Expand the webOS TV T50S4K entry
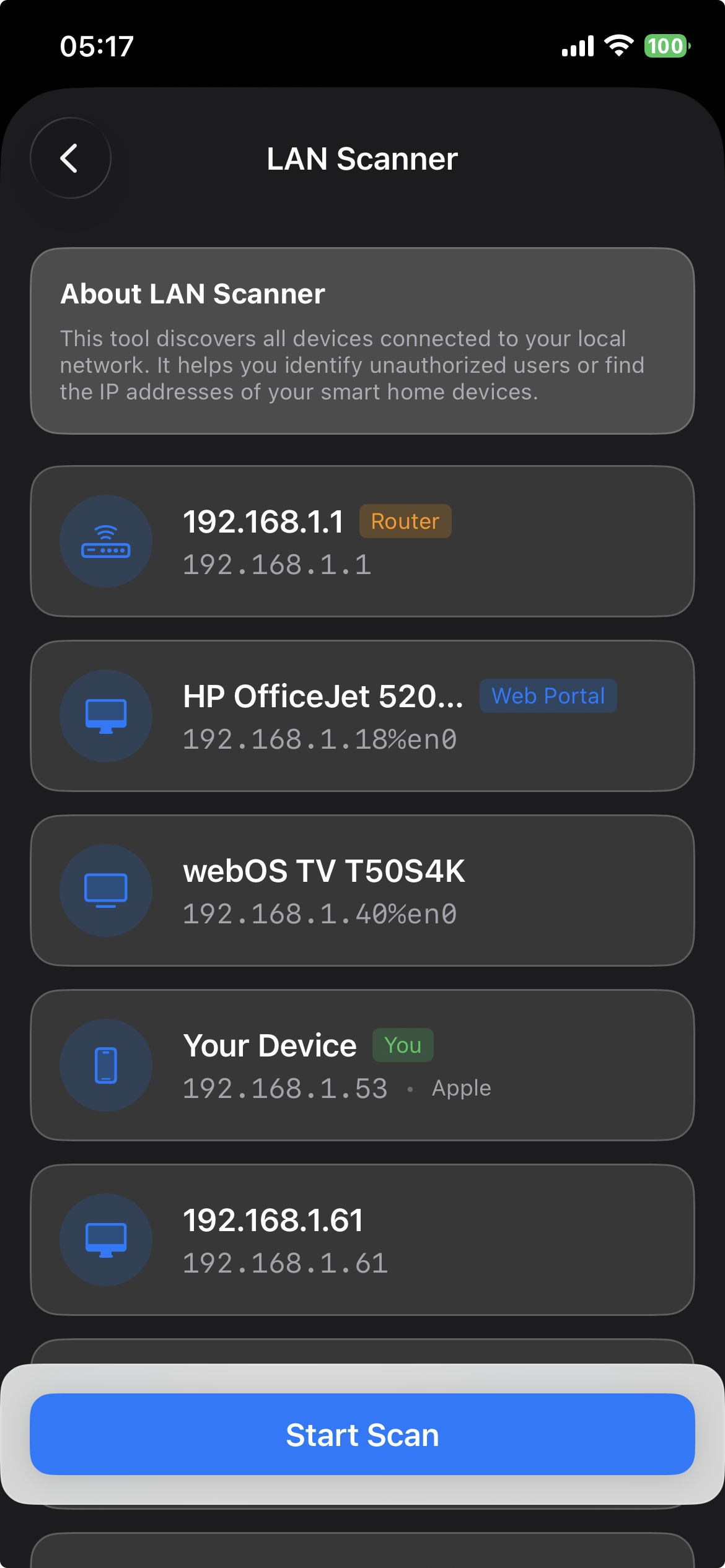 (362, 890)
